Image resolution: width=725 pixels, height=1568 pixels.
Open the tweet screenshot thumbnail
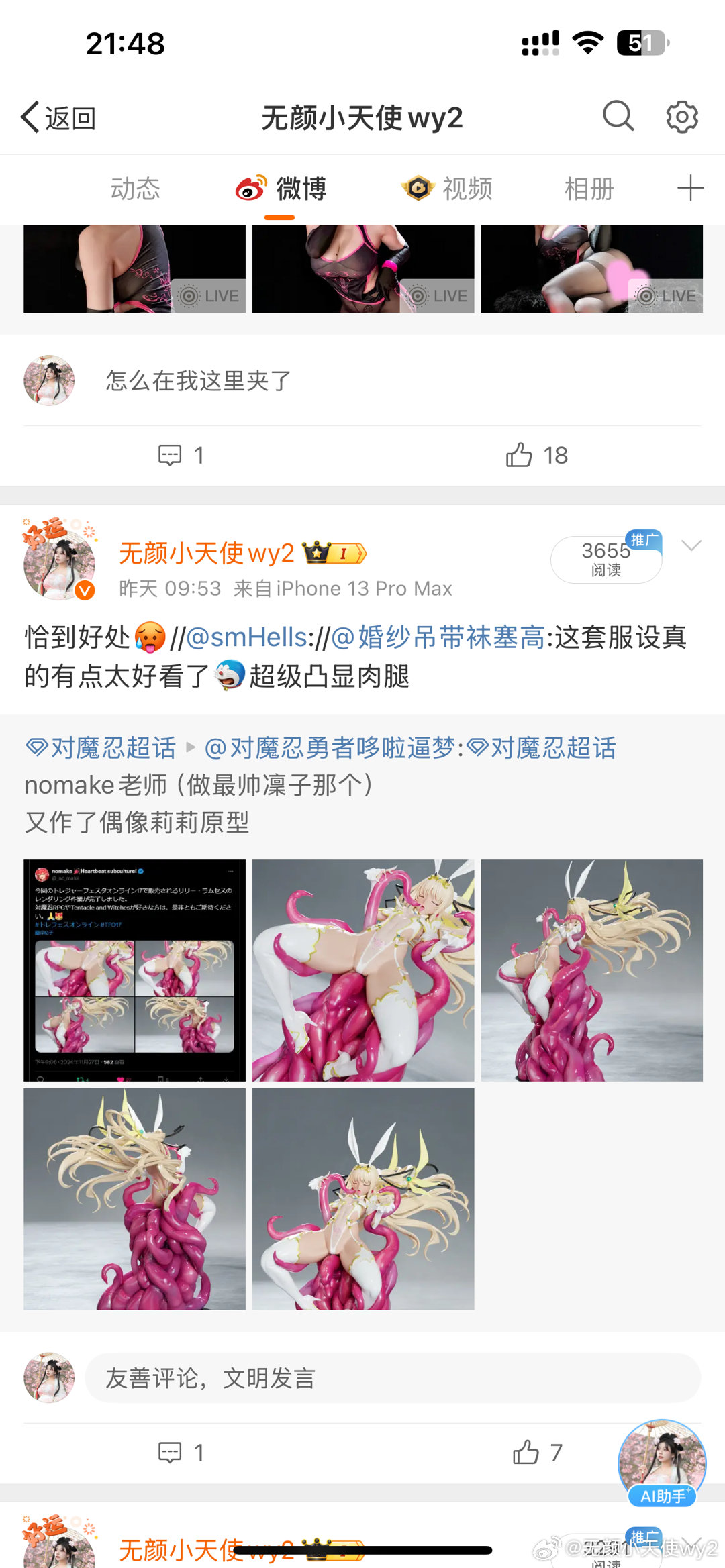click(135, 970)
